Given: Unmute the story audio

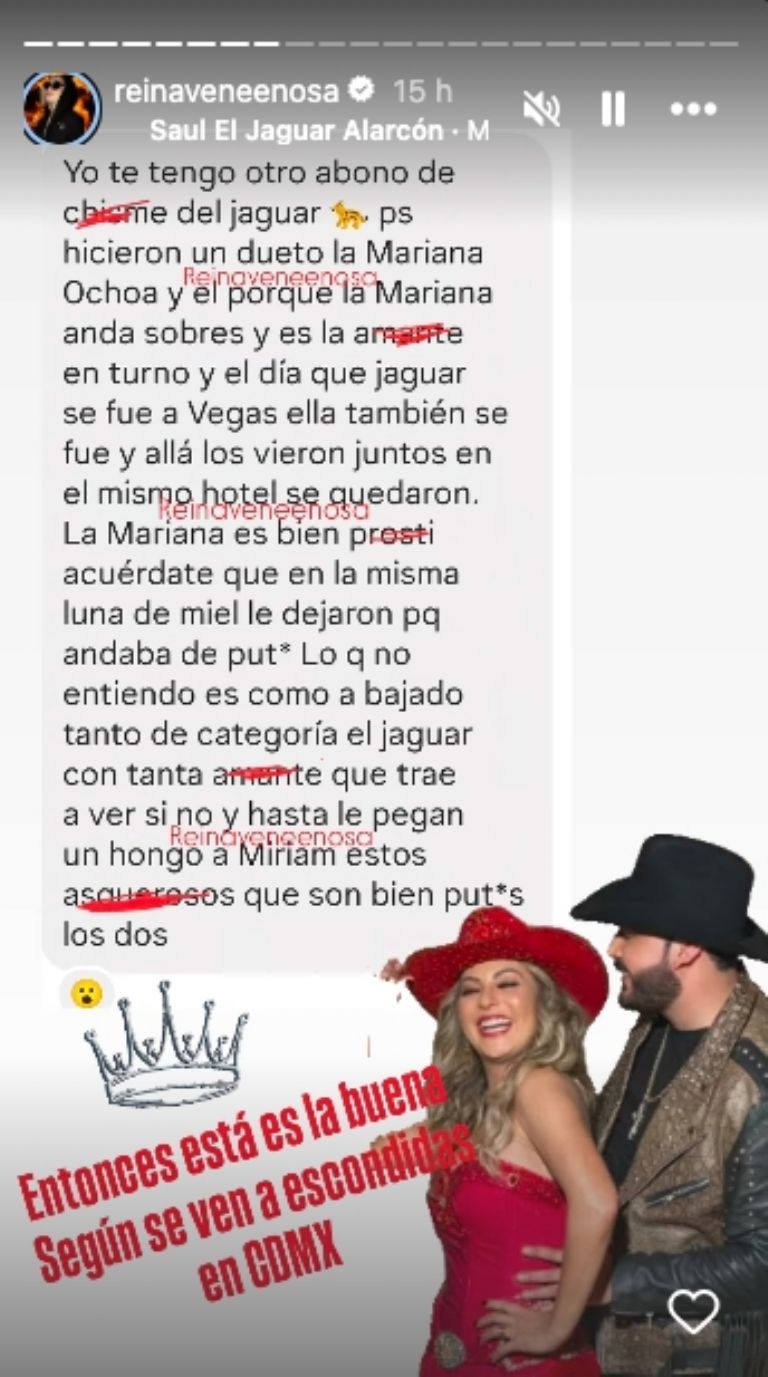Looking at the screenshot, I should pos(541,108).
